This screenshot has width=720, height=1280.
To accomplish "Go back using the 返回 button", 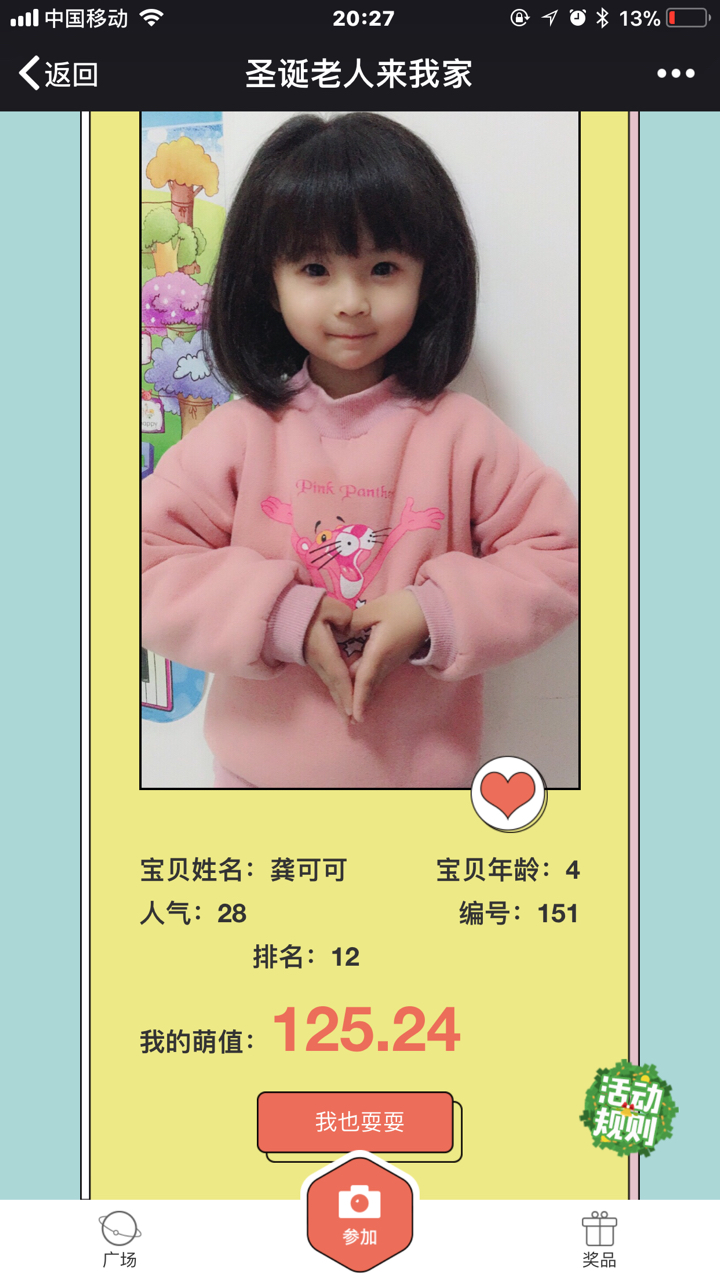I will (x=58, y=74).
